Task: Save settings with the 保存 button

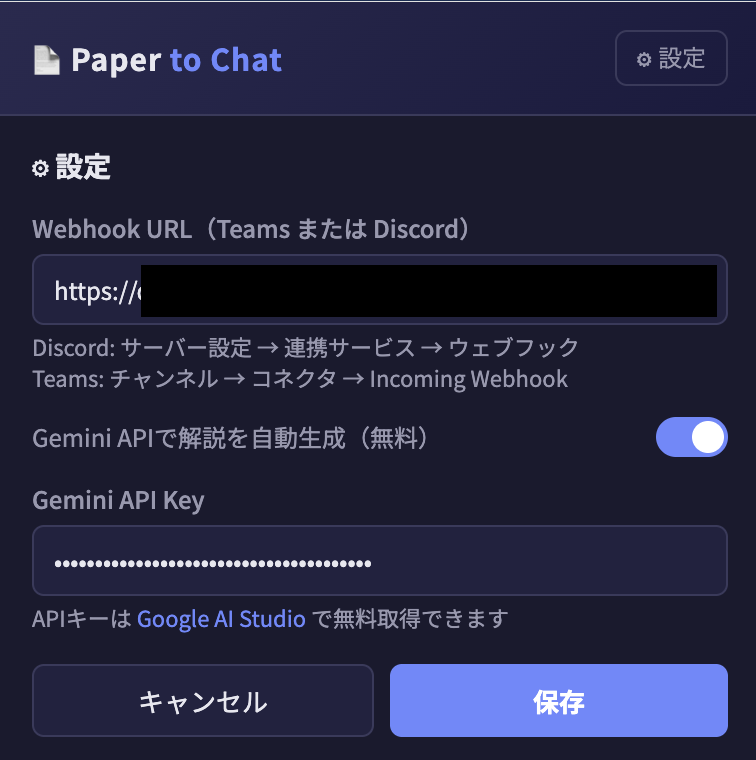Action: coord(558,701)
